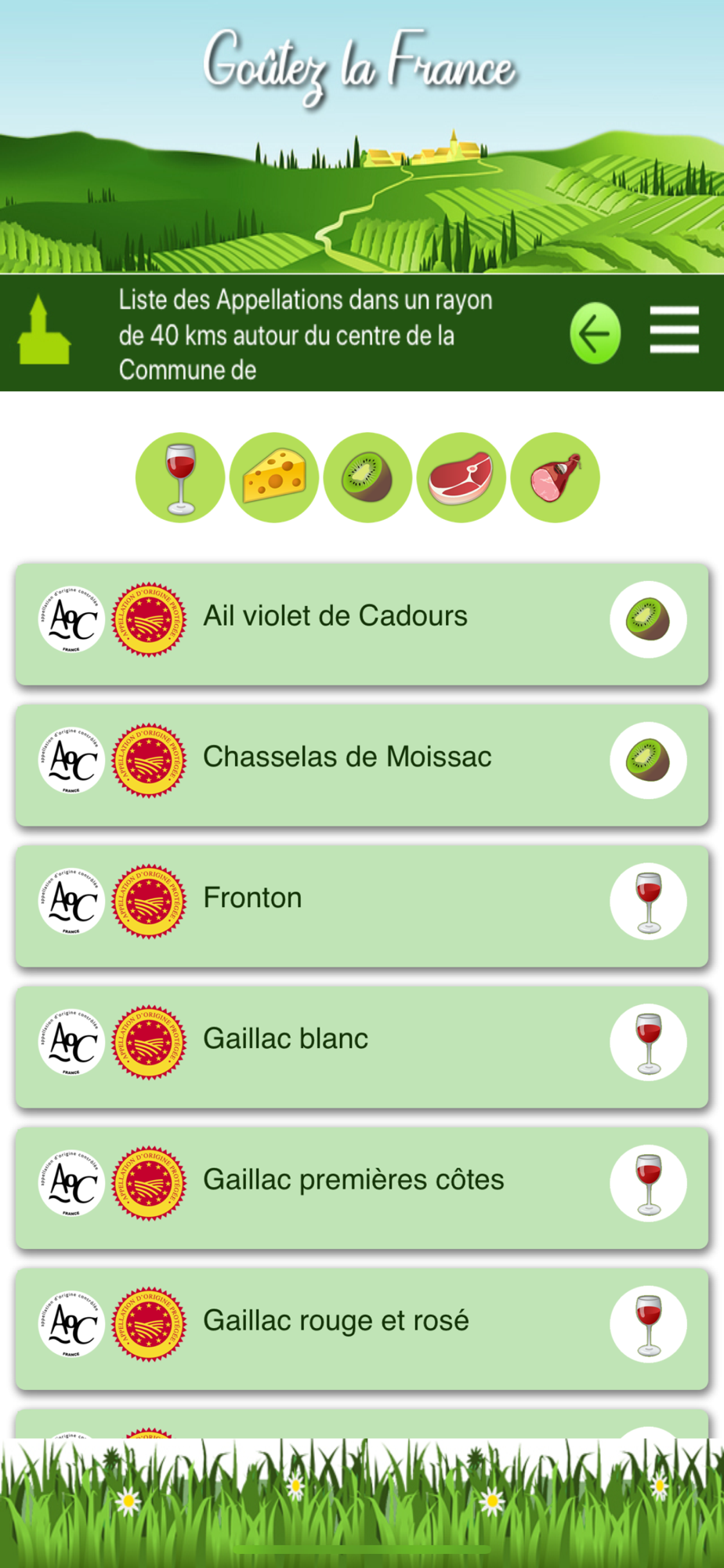
Task: Filter by raw meat category
Action: pyautogui.click(x=462, y=477)
